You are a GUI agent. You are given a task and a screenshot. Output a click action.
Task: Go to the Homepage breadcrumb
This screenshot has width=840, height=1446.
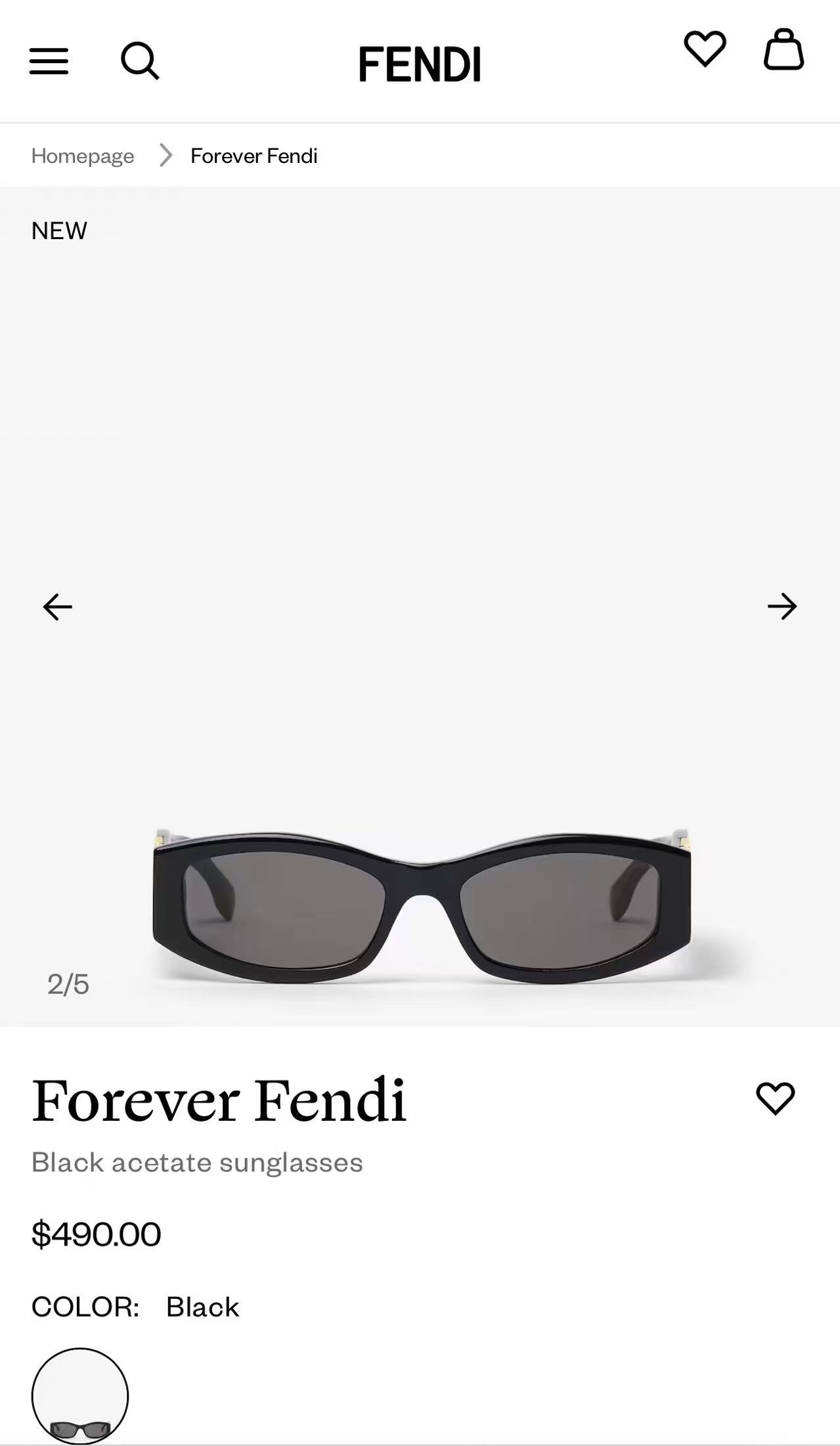(83, 156)
